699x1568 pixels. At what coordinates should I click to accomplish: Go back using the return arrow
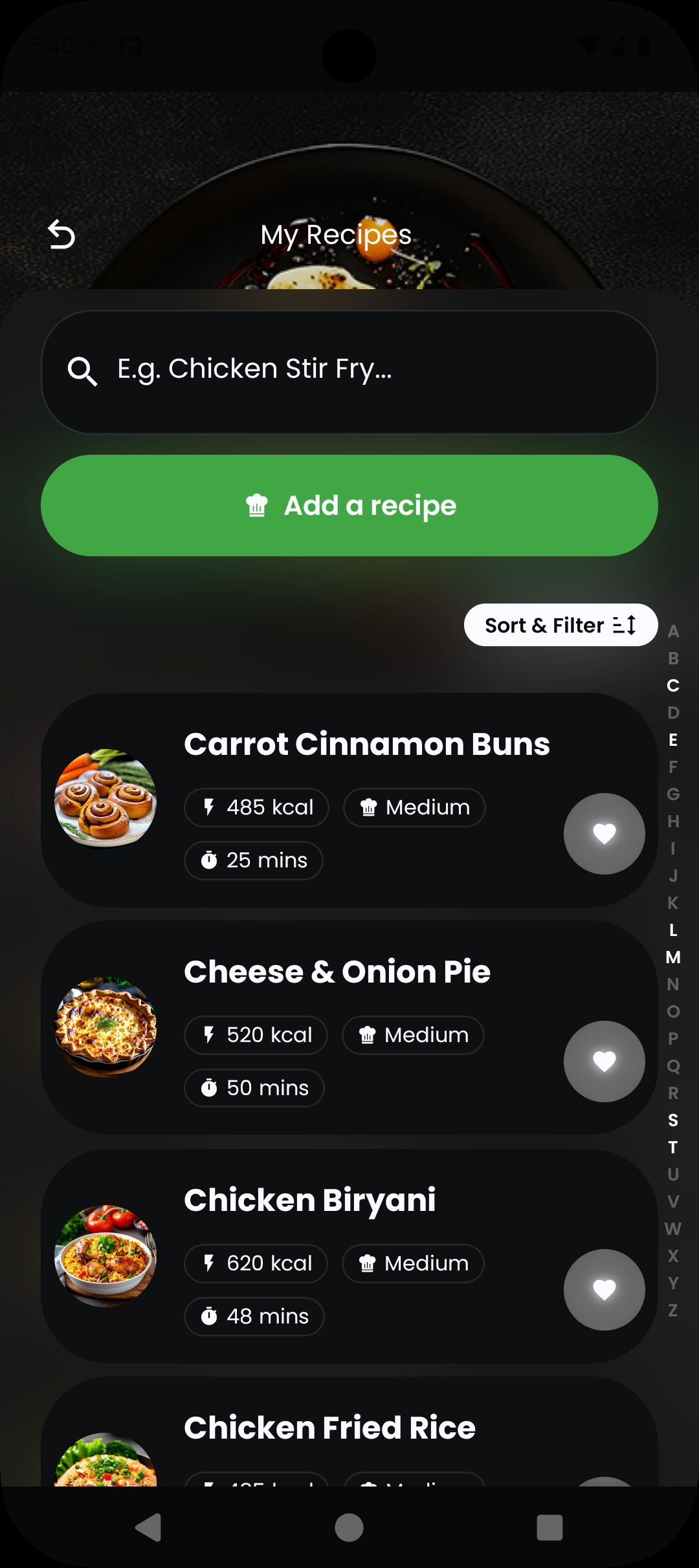tap(61, 234)
